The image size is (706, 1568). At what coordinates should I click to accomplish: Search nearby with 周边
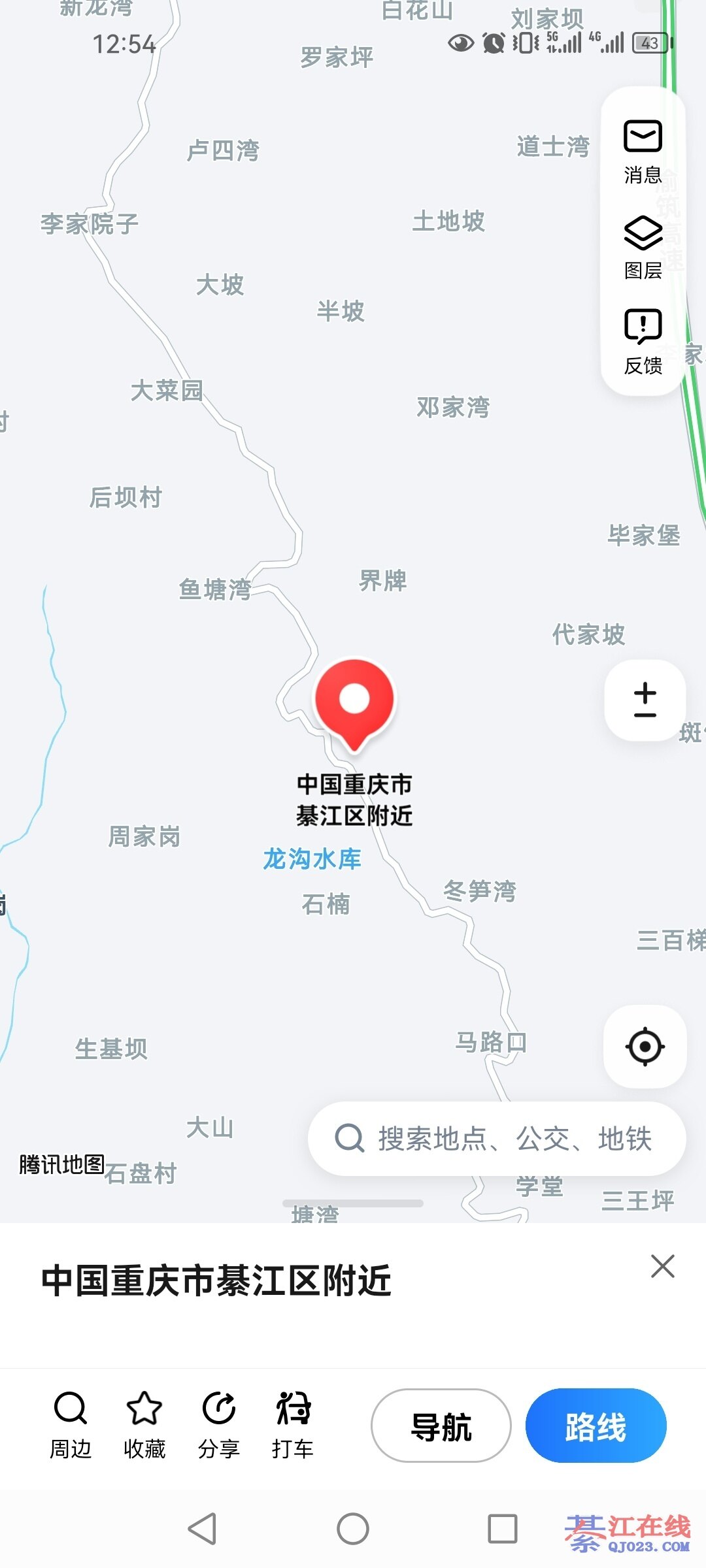pos(71,1424)
